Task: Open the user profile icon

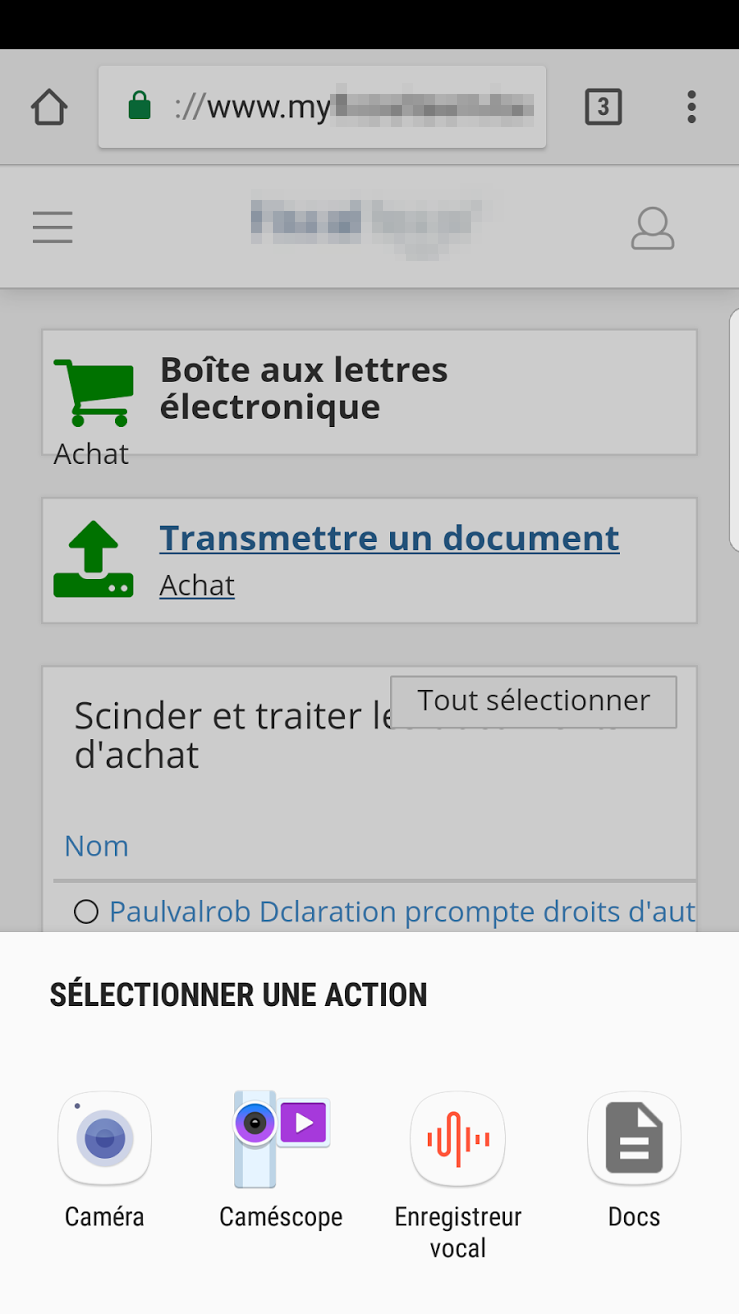Action: (x=653, y=228)
